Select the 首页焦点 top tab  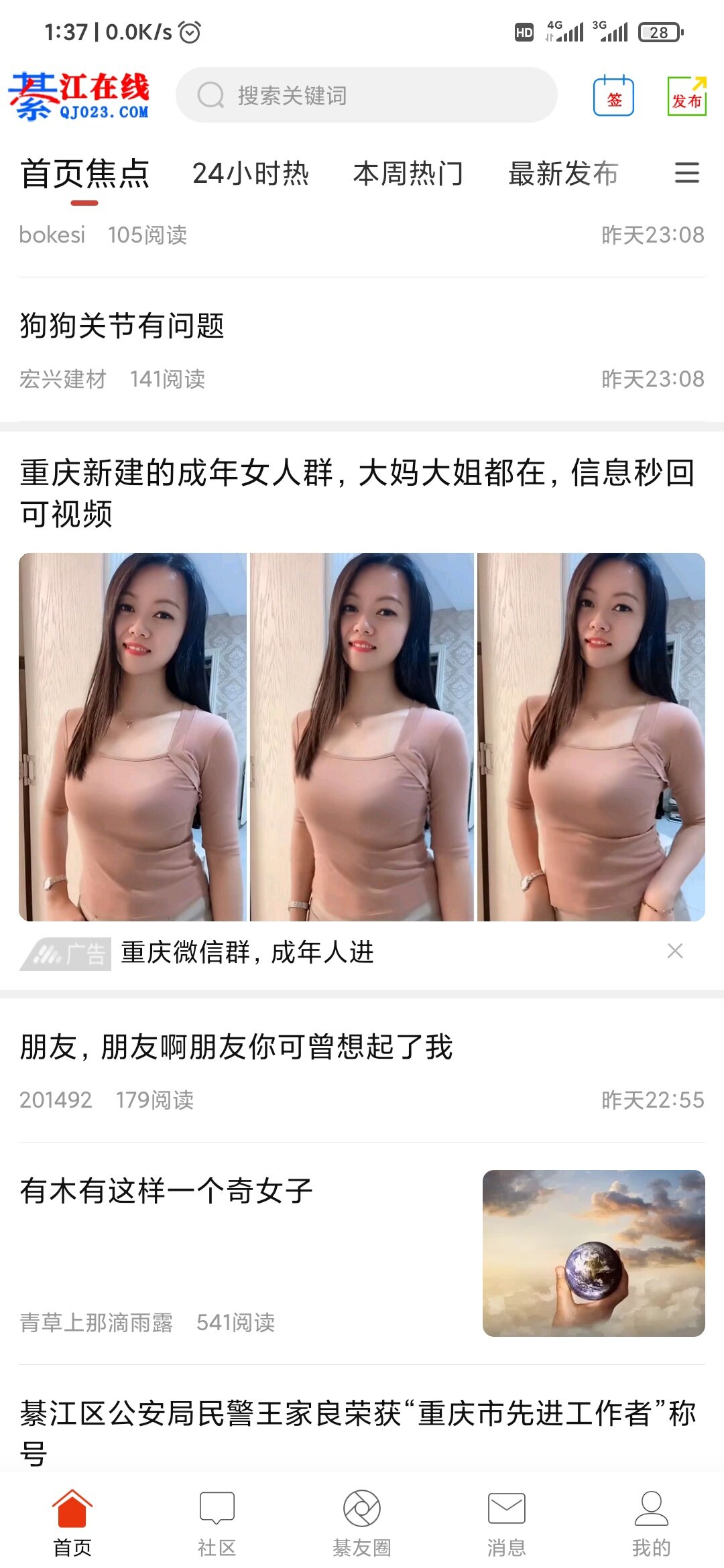(x=85, y=174)
